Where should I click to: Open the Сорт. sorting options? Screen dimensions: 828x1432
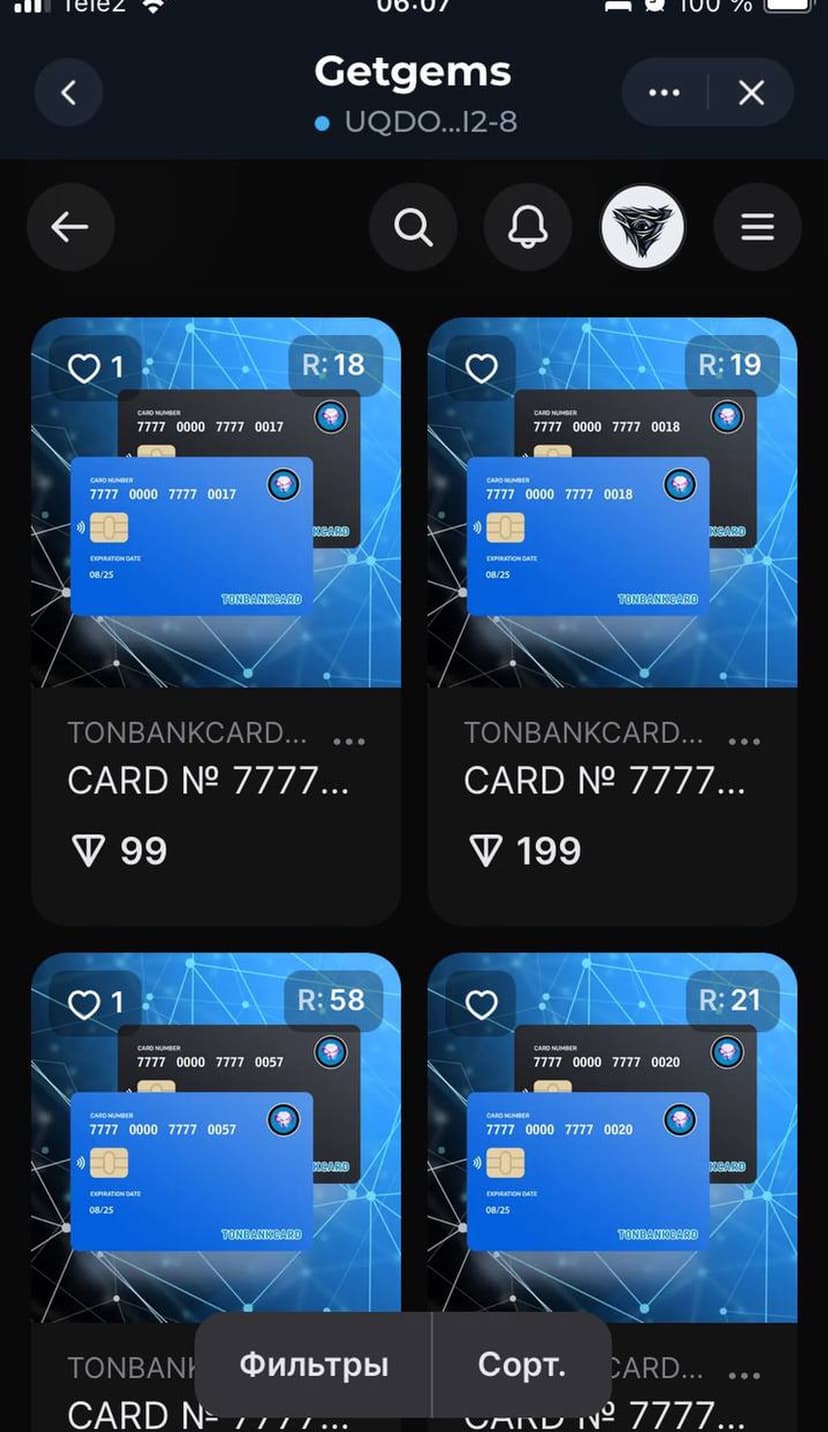521,1365
